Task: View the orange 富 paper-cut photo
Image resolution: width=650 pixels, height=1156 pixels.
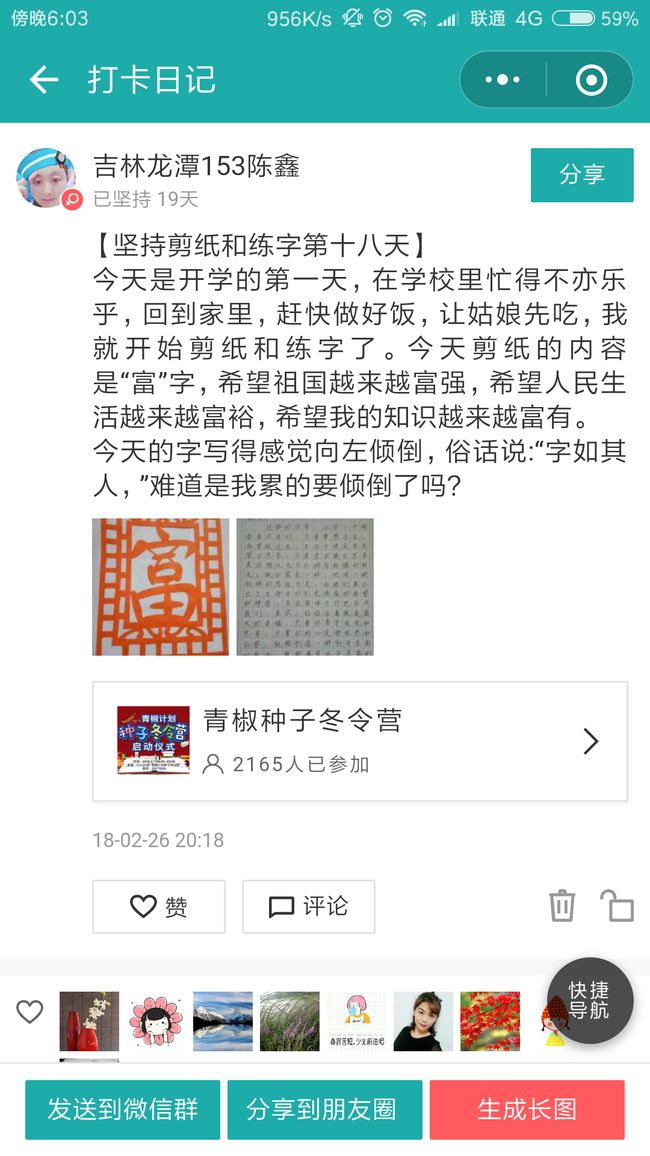Action: [161, 587]
